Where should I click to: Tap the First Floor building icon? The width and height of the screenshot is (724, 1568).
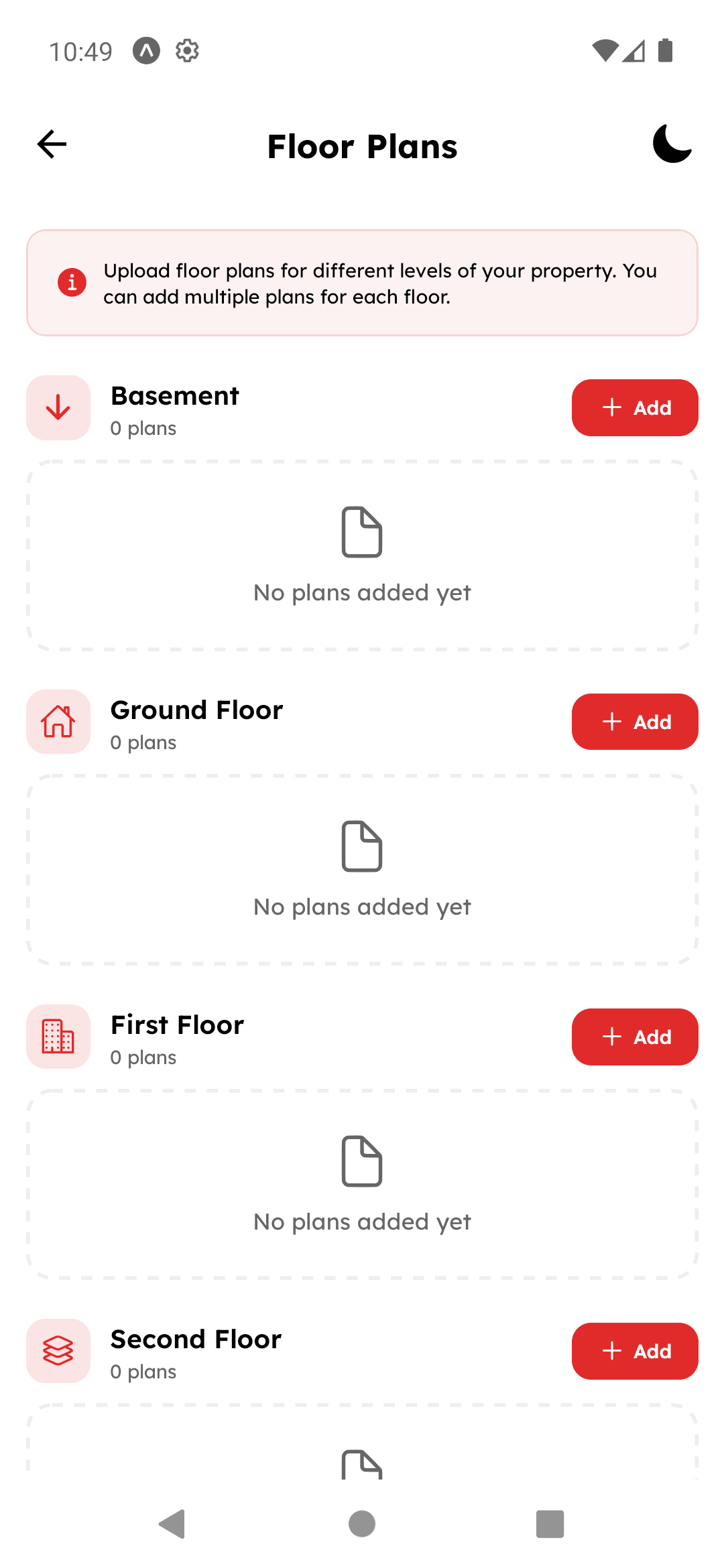pyautogui.click(x=58, y=1037)
